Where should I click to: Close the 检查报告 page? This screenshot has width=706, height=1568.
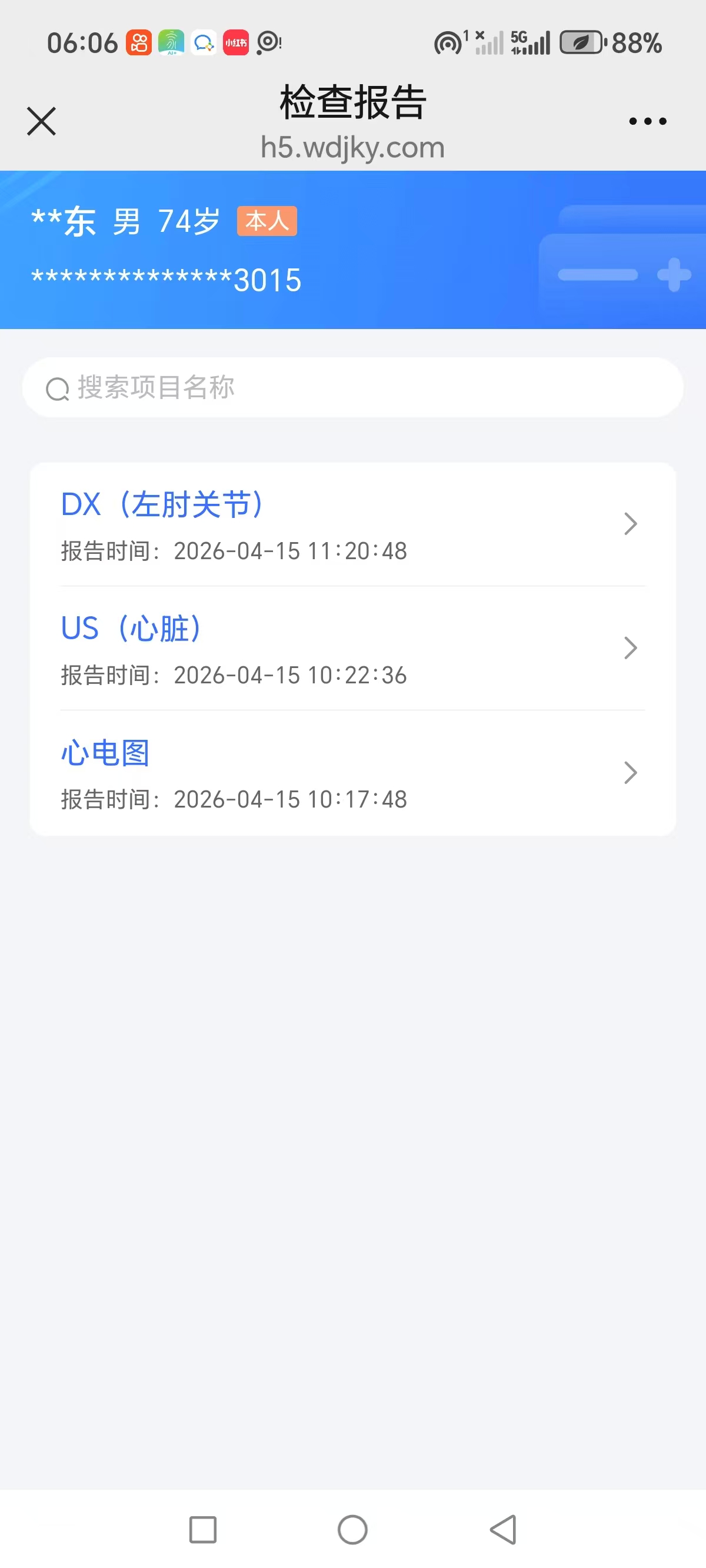(41, 121)
